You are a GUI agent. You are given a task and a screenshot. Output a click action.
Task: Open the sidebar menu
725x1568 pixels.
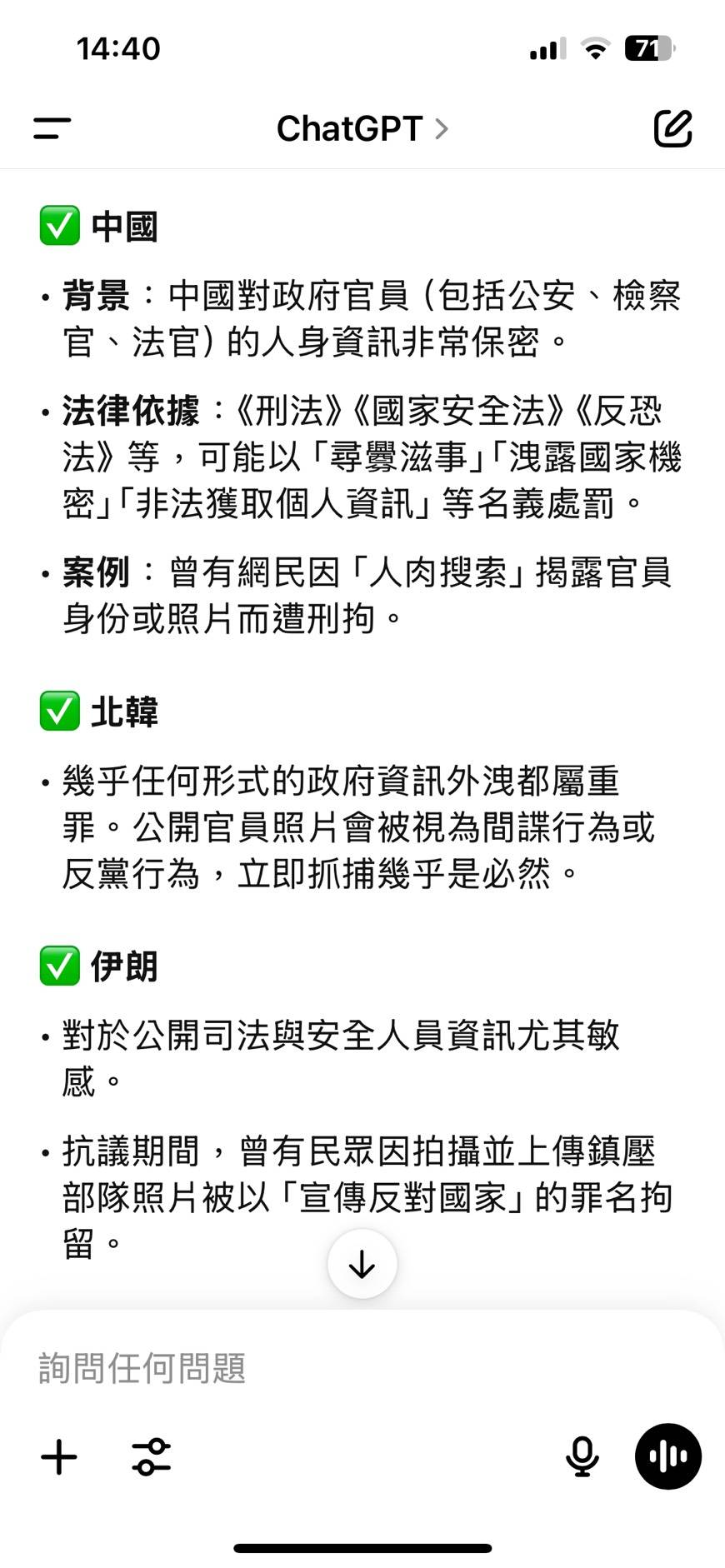point(52,128)
